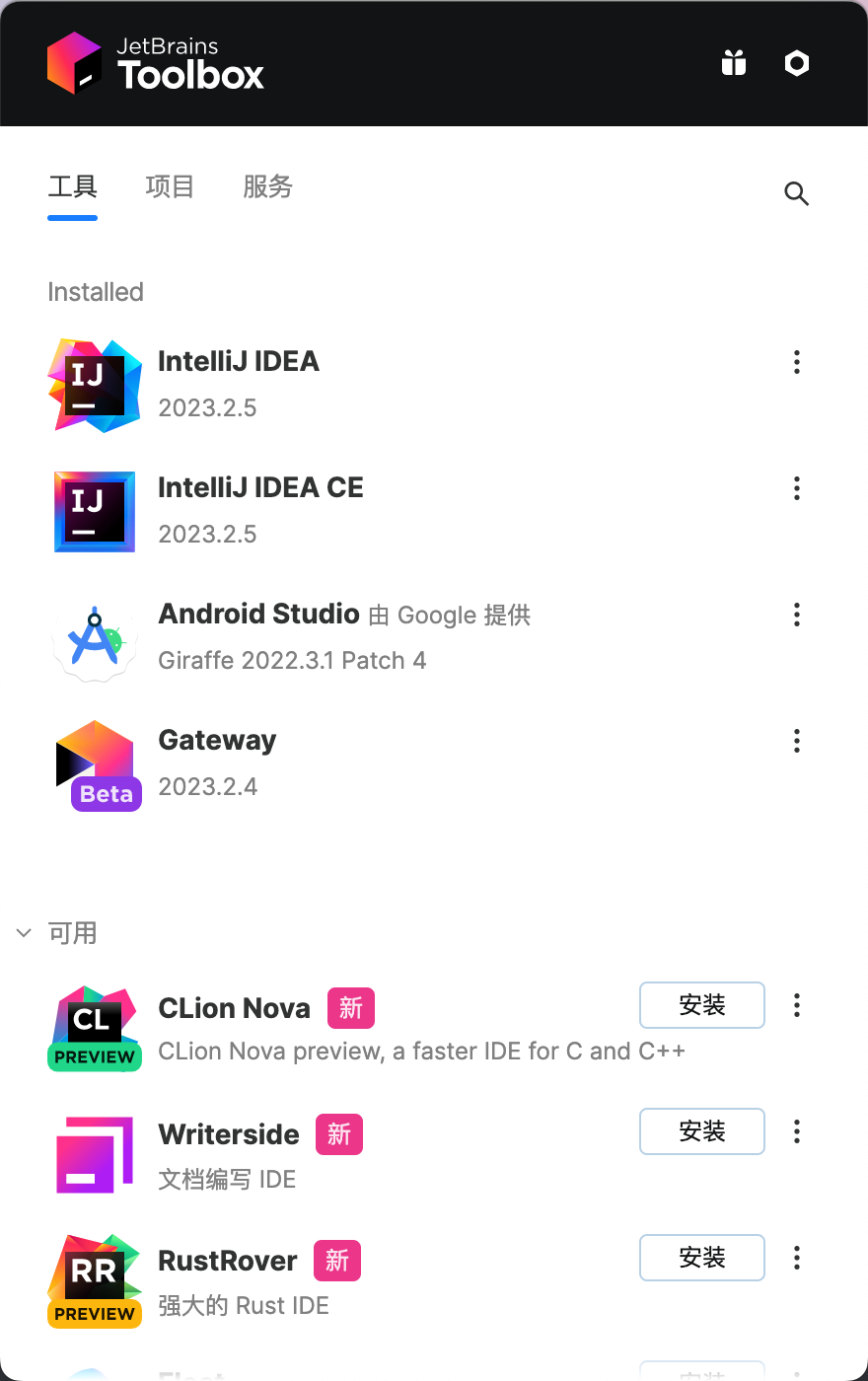868x1381 pixels.
Task: Open Toolbox settings hexagon icon
Action: click(796, 64)
